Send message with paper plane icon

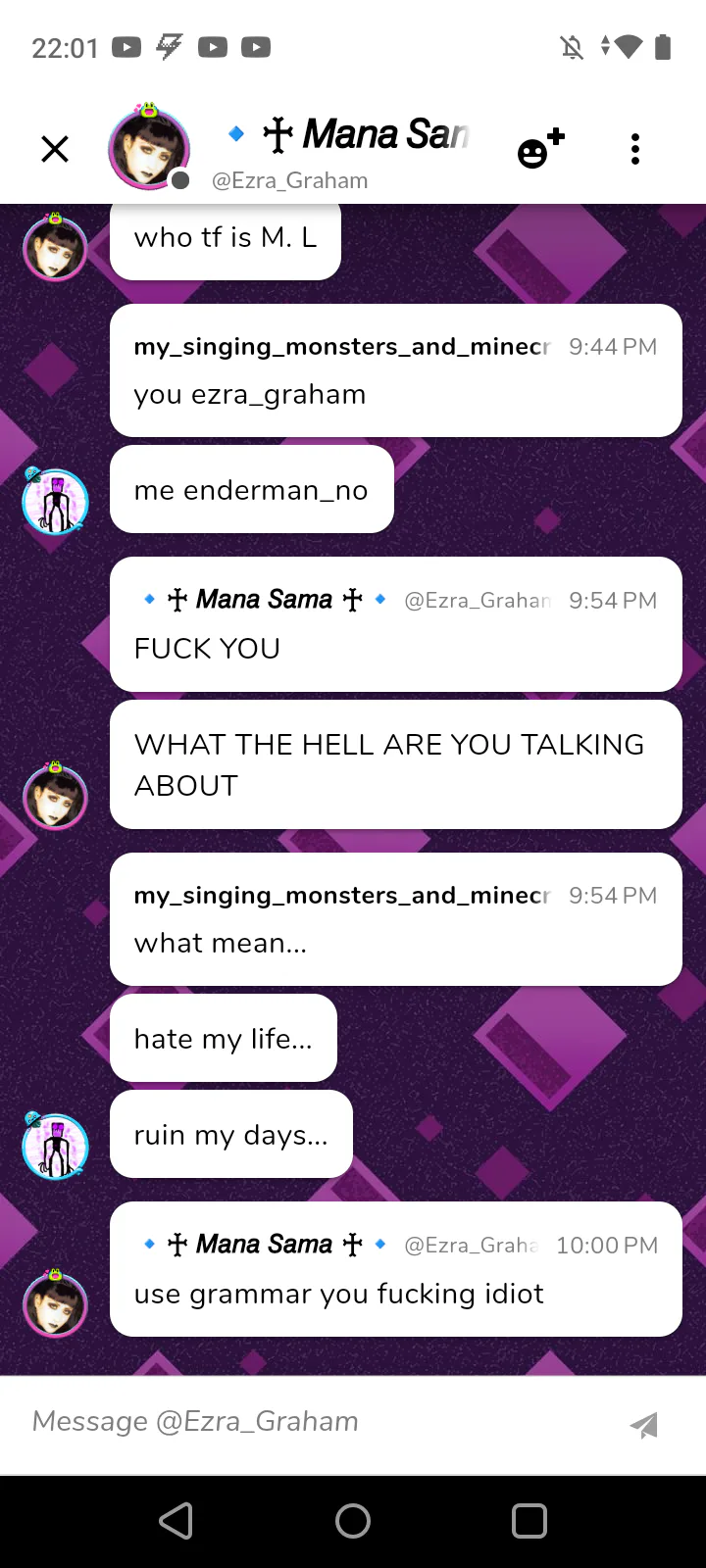click(x=644, y=1424)
